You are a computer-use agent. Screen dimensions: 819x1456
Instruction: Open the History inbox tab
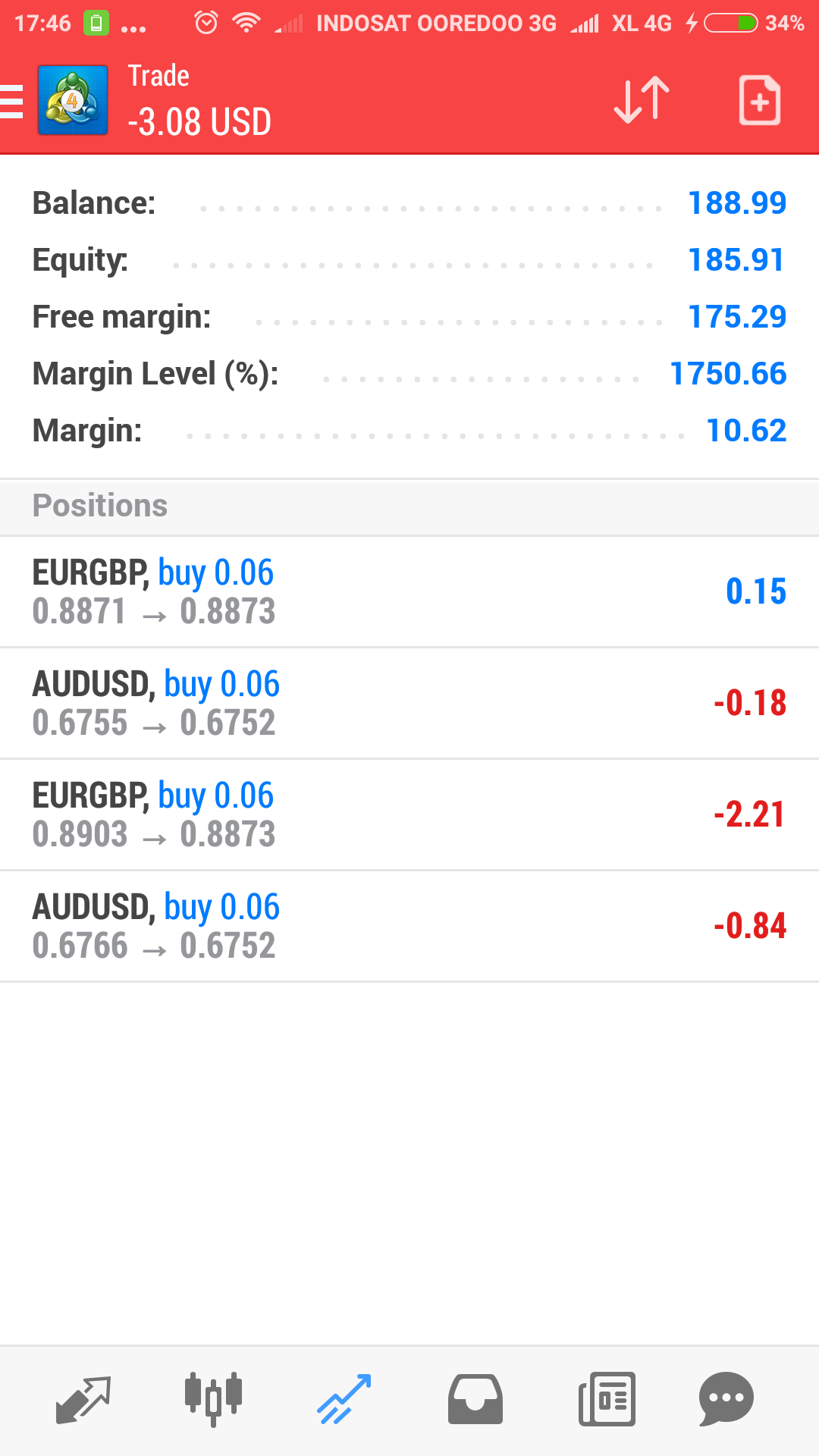[475, 1399]
